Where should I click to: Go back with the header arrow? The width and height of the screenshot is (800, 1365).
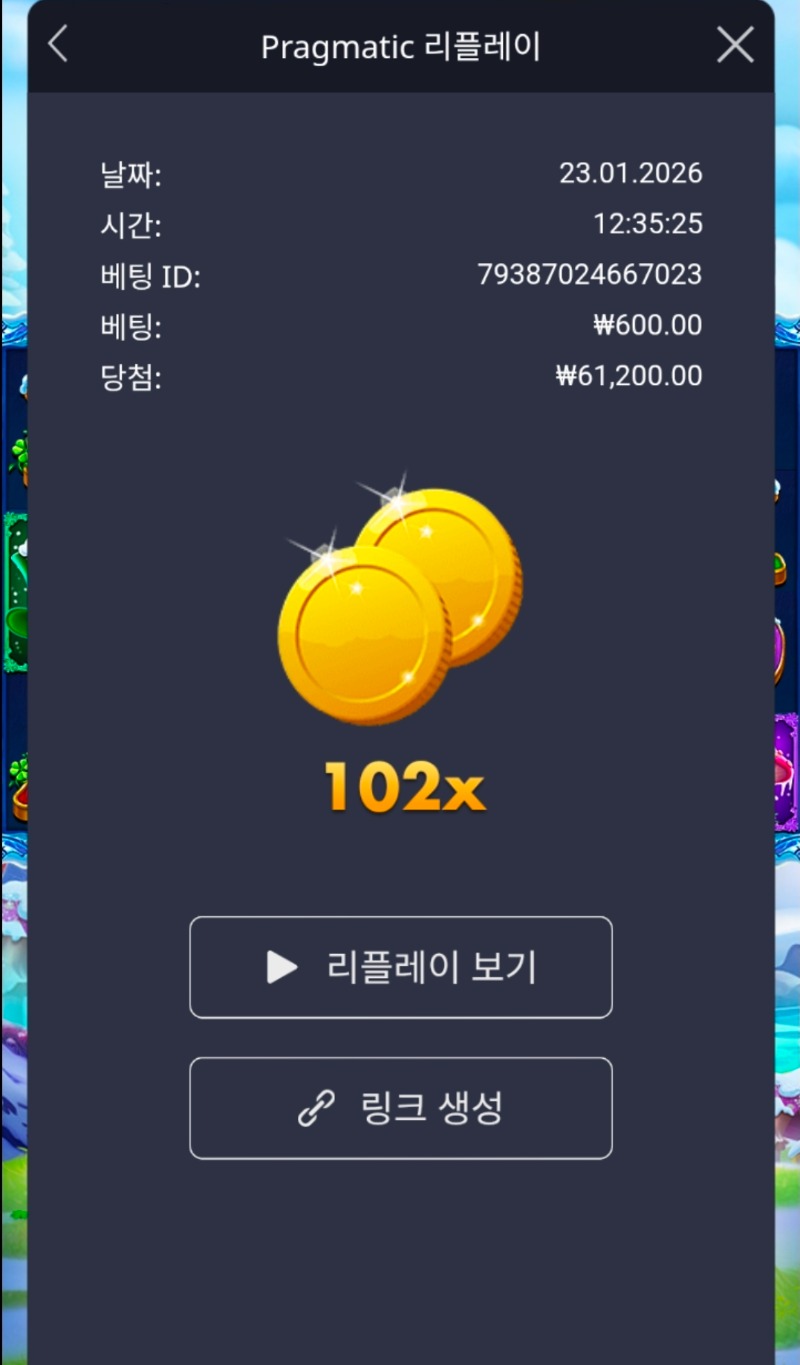(x=58, y=45)
